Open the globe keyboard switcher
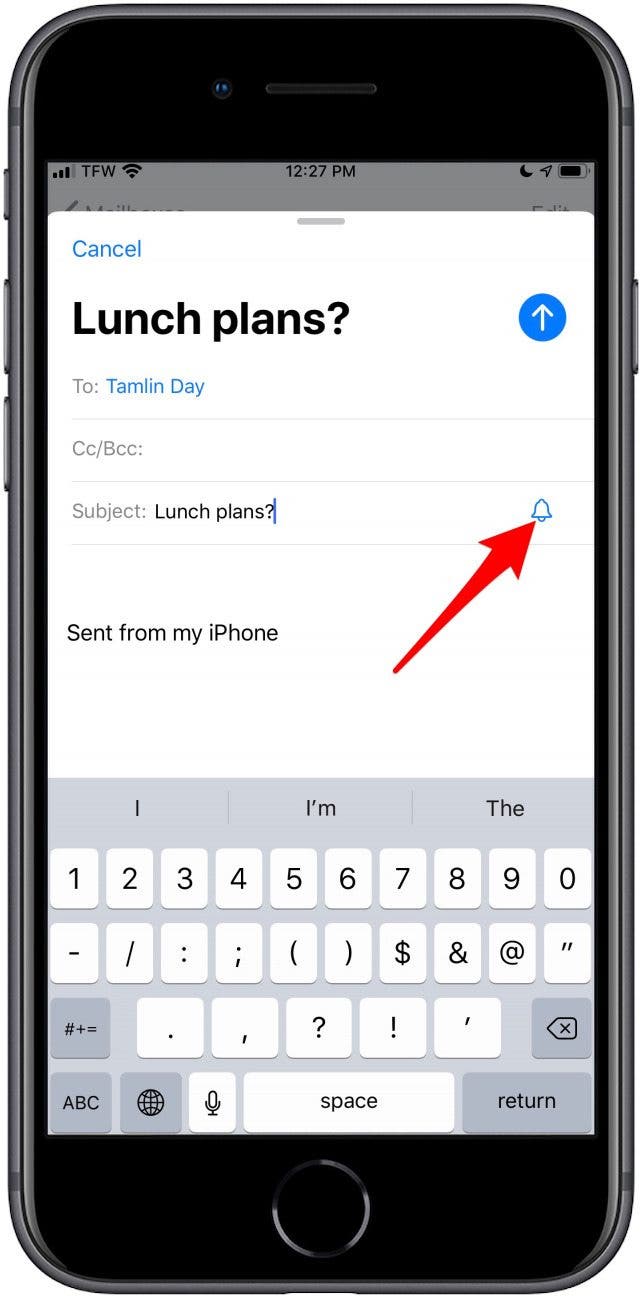This screenshot has height=1298, width=642. coord(151,1102)
